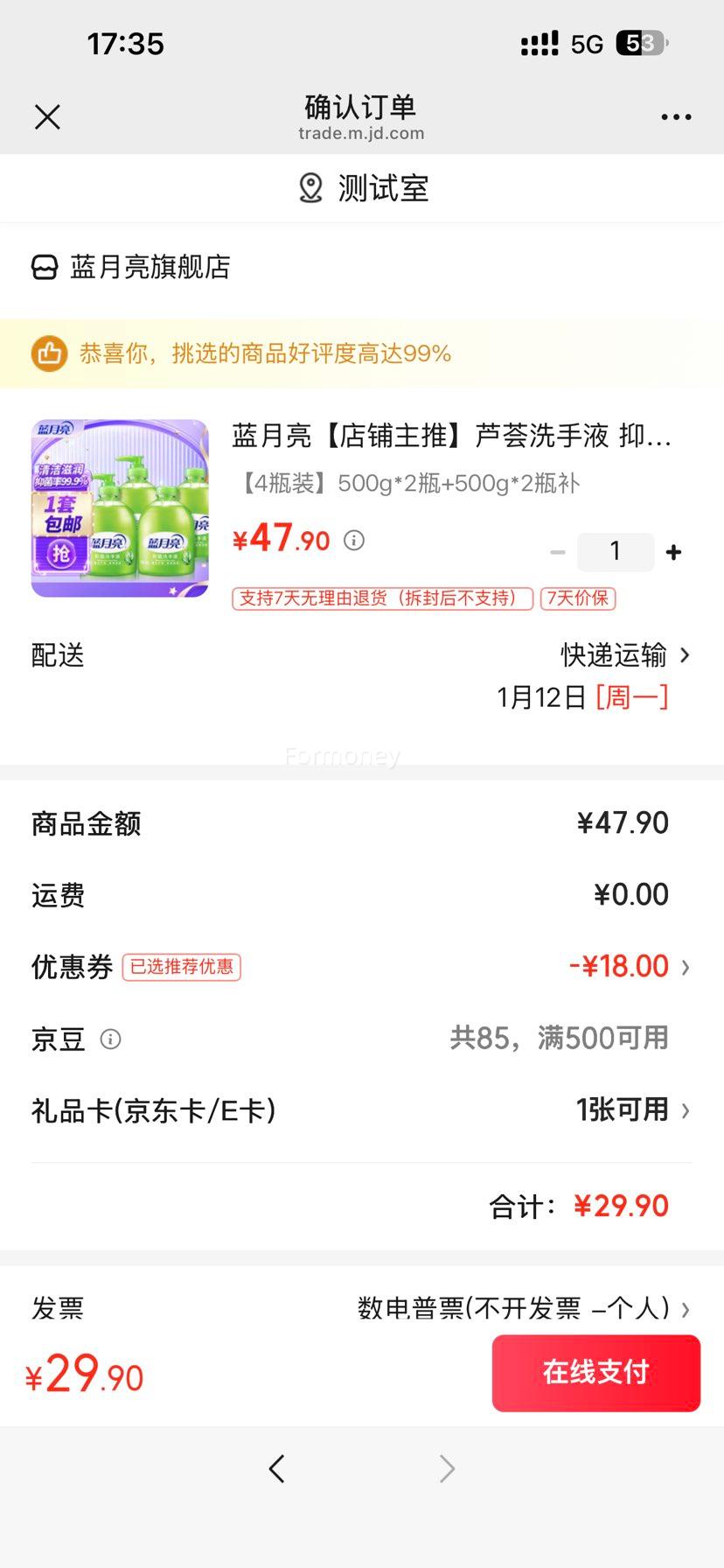724x1568 pixels.
Task: Open the 京豆 info icon
Action: pos(109,1039)
